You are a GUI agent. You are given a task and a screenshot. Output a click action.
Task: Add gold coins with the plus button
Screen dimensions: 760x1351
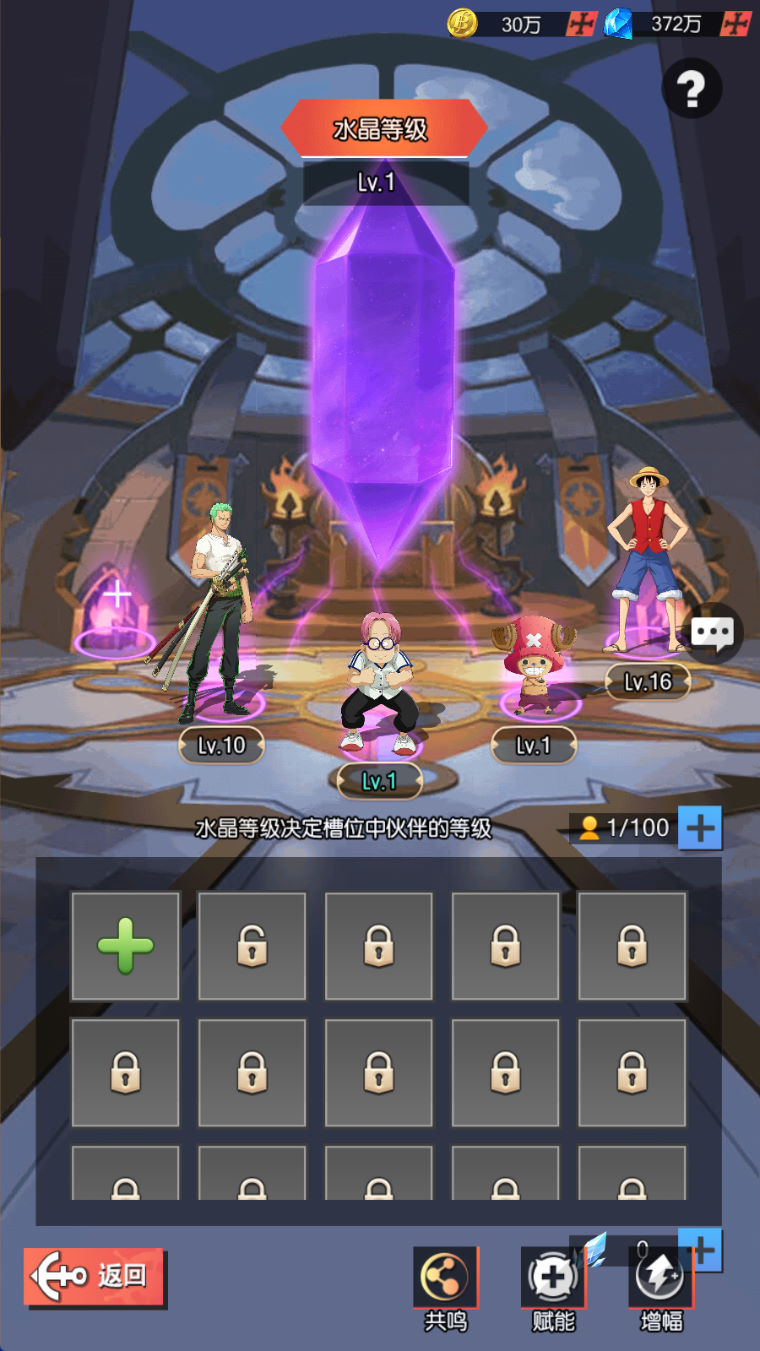click(581, 24)
